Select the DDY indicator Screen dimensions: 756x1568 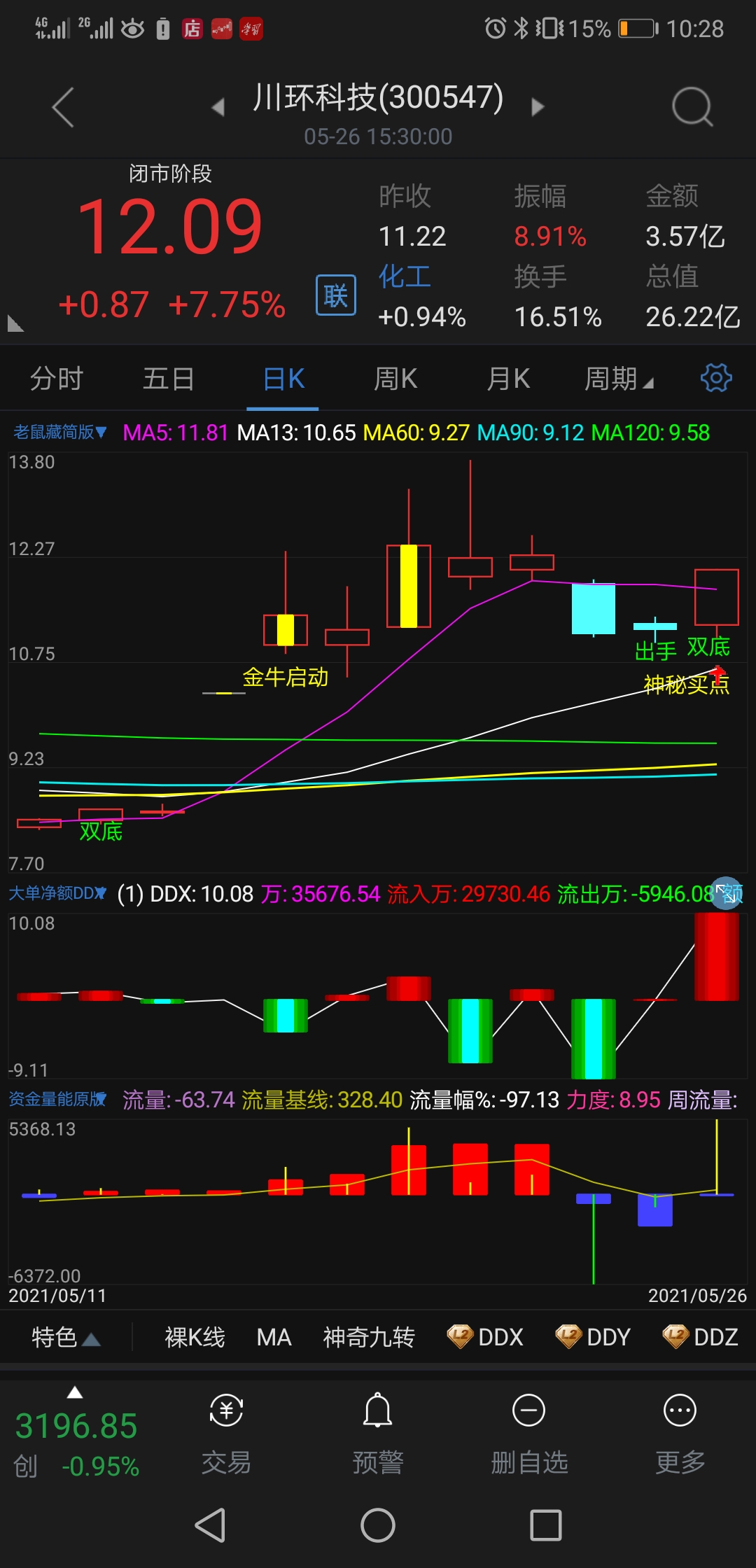pyautogui.click(x=594, y=1337)
